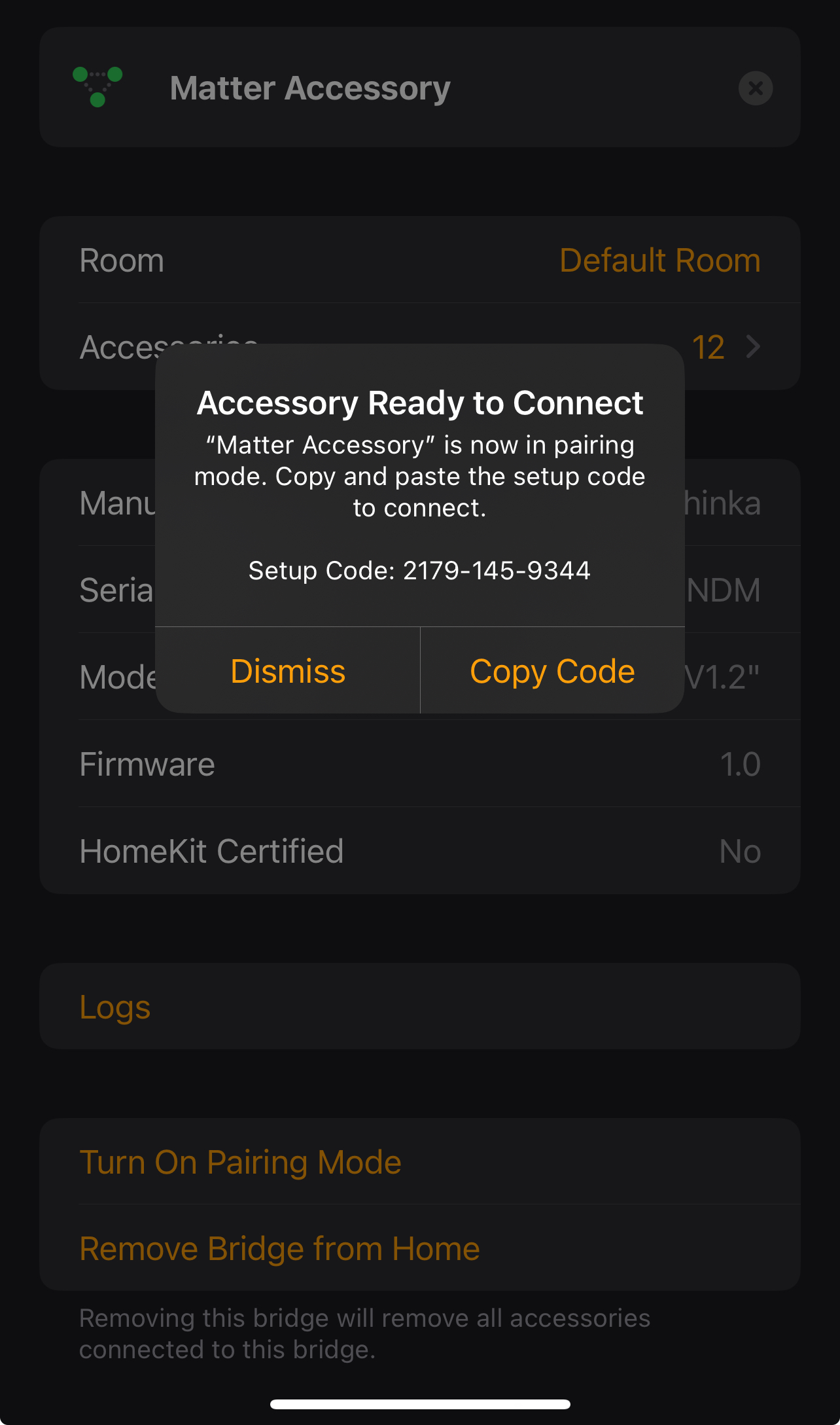Change the Default Room setting
The width and height of the screenshot is (840, 1425).
click(659, 261)
